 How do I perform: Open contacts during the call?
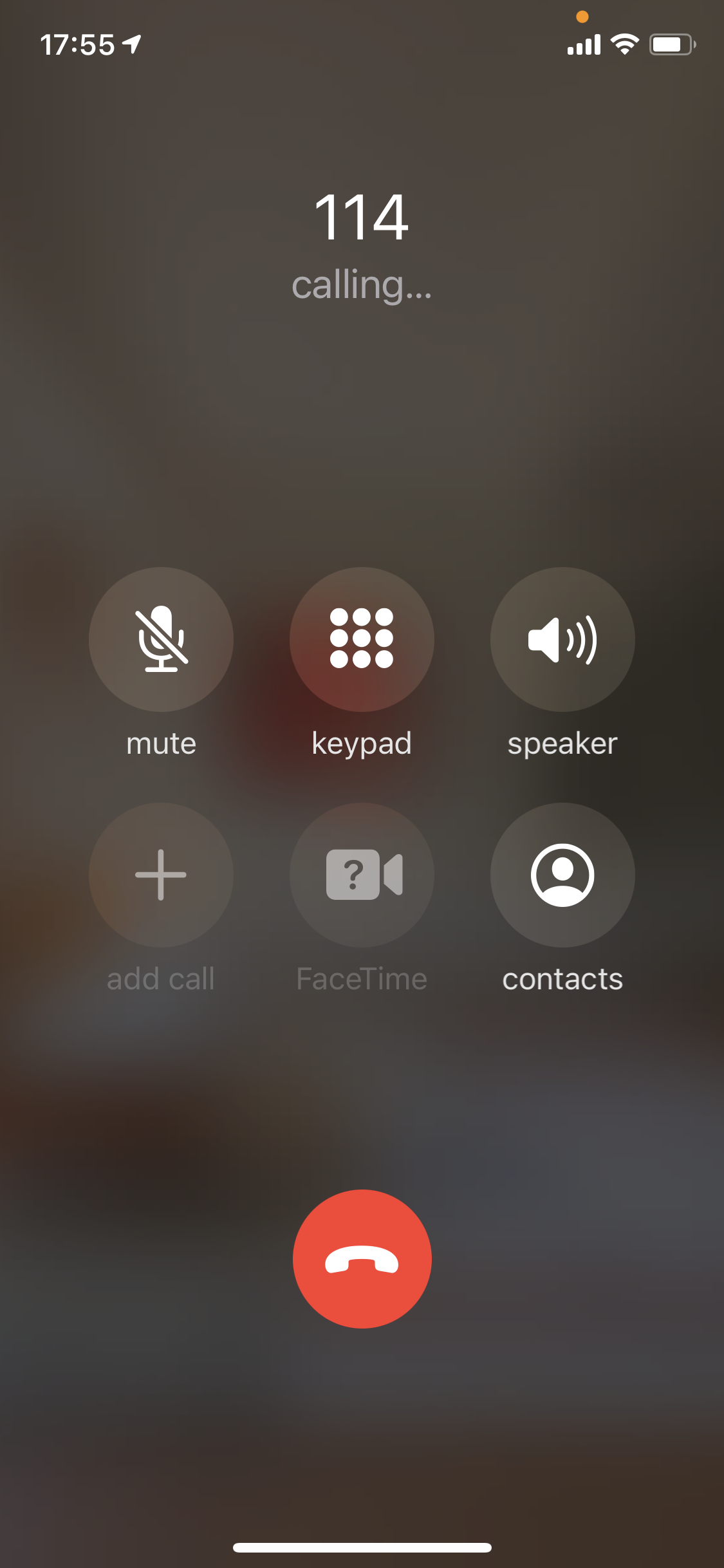[562, 875]
